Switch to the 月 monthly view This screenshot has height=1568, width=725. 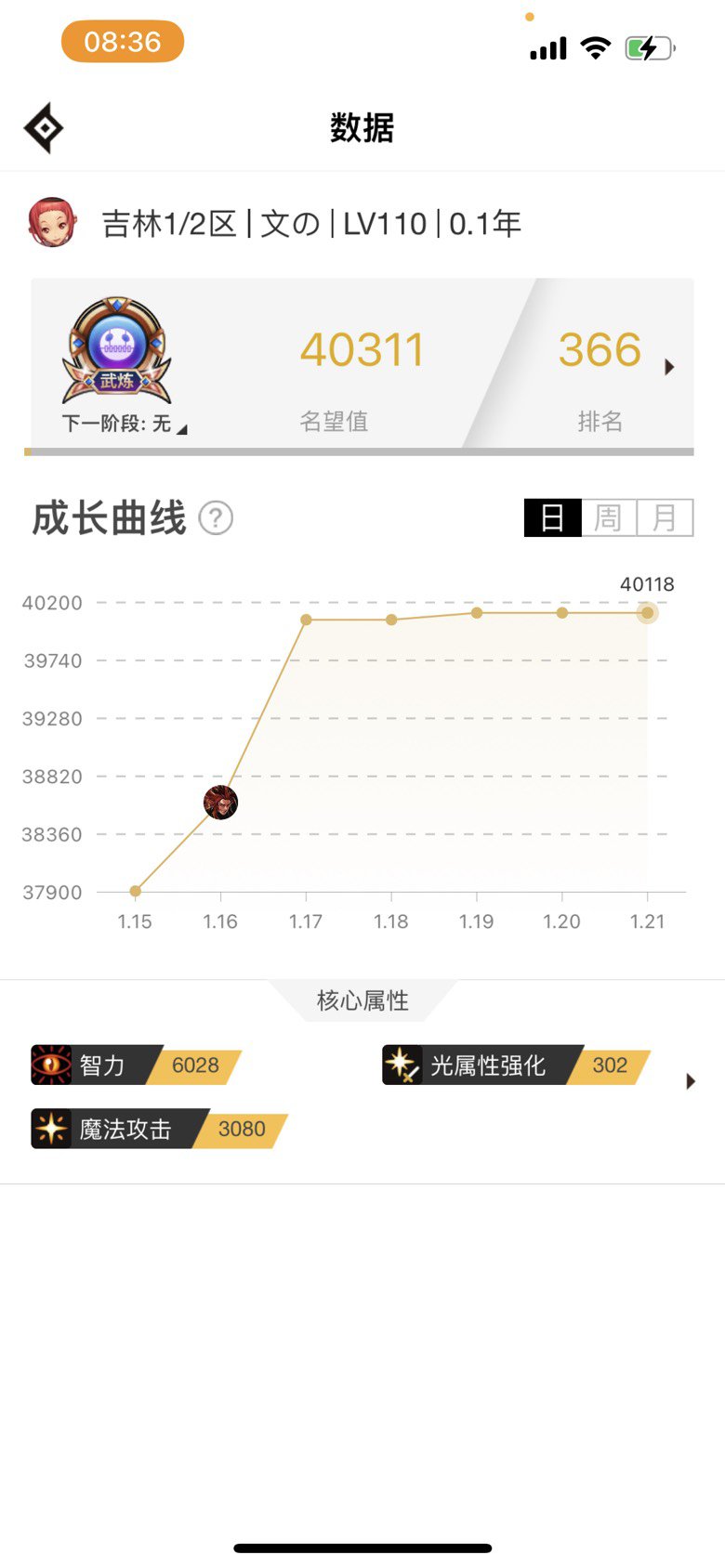pyautogui.click(x=666, y=517)
